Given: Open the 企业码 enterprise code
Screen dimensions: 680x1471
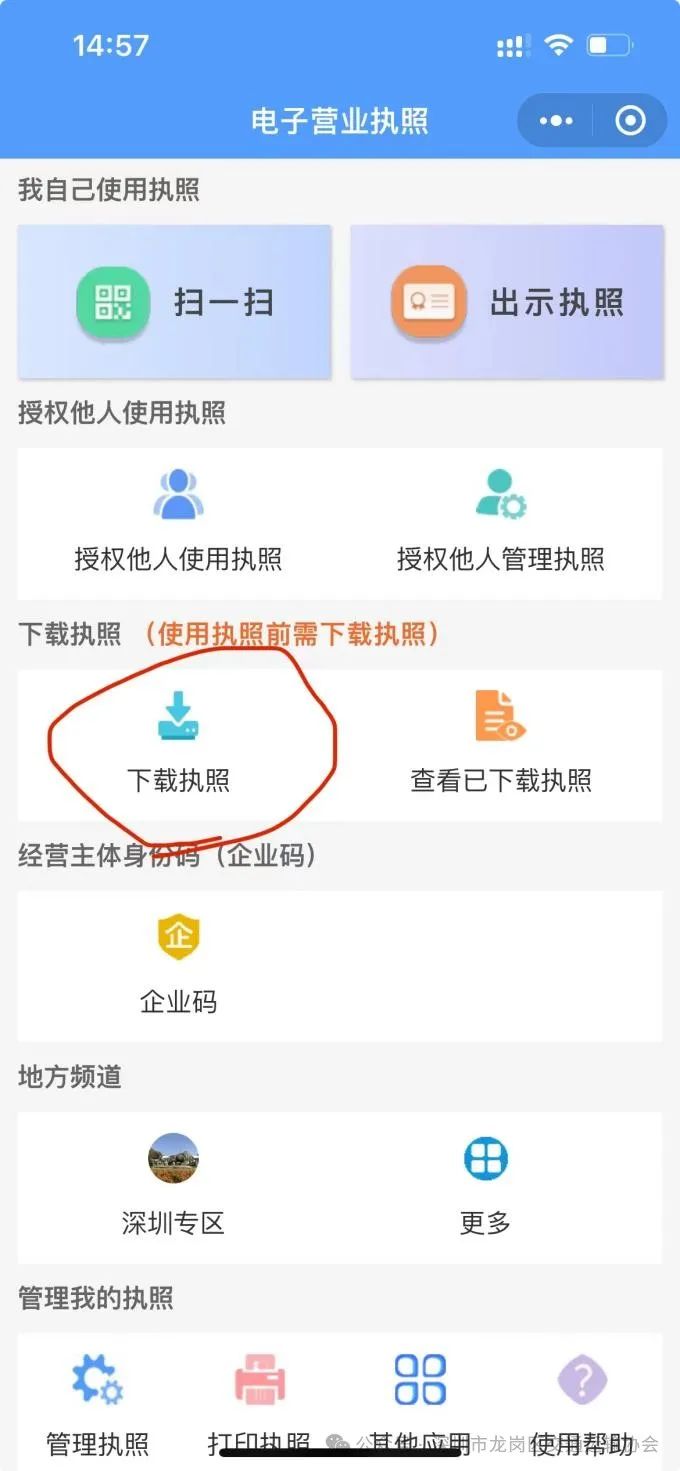Looking at the screenshot, I should pyautogui.click(x=178, y=965).
